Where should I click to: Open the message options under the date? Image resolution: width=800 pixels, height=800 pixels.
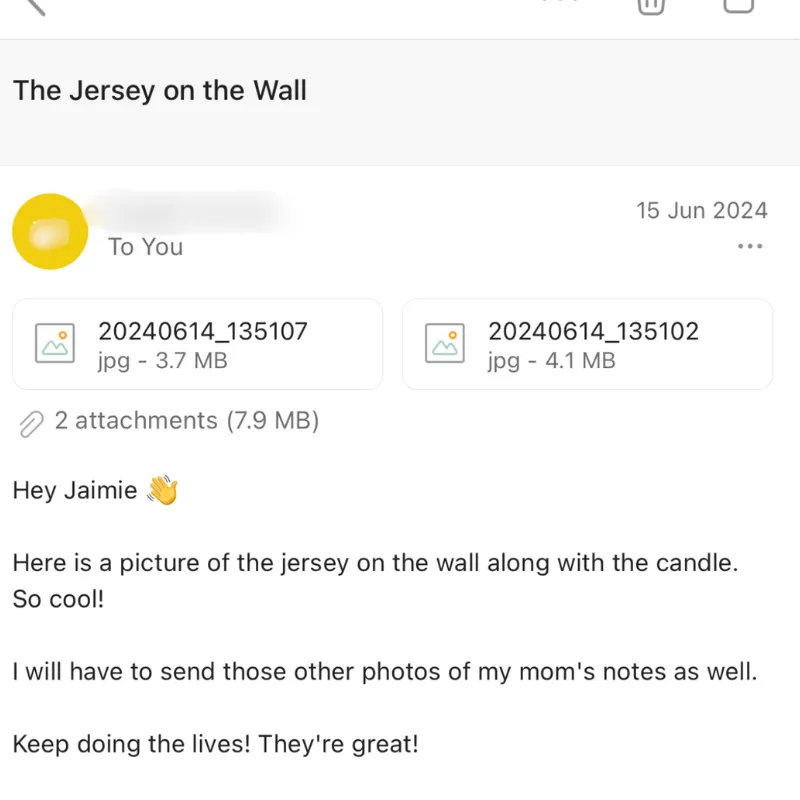click(749, 246)
